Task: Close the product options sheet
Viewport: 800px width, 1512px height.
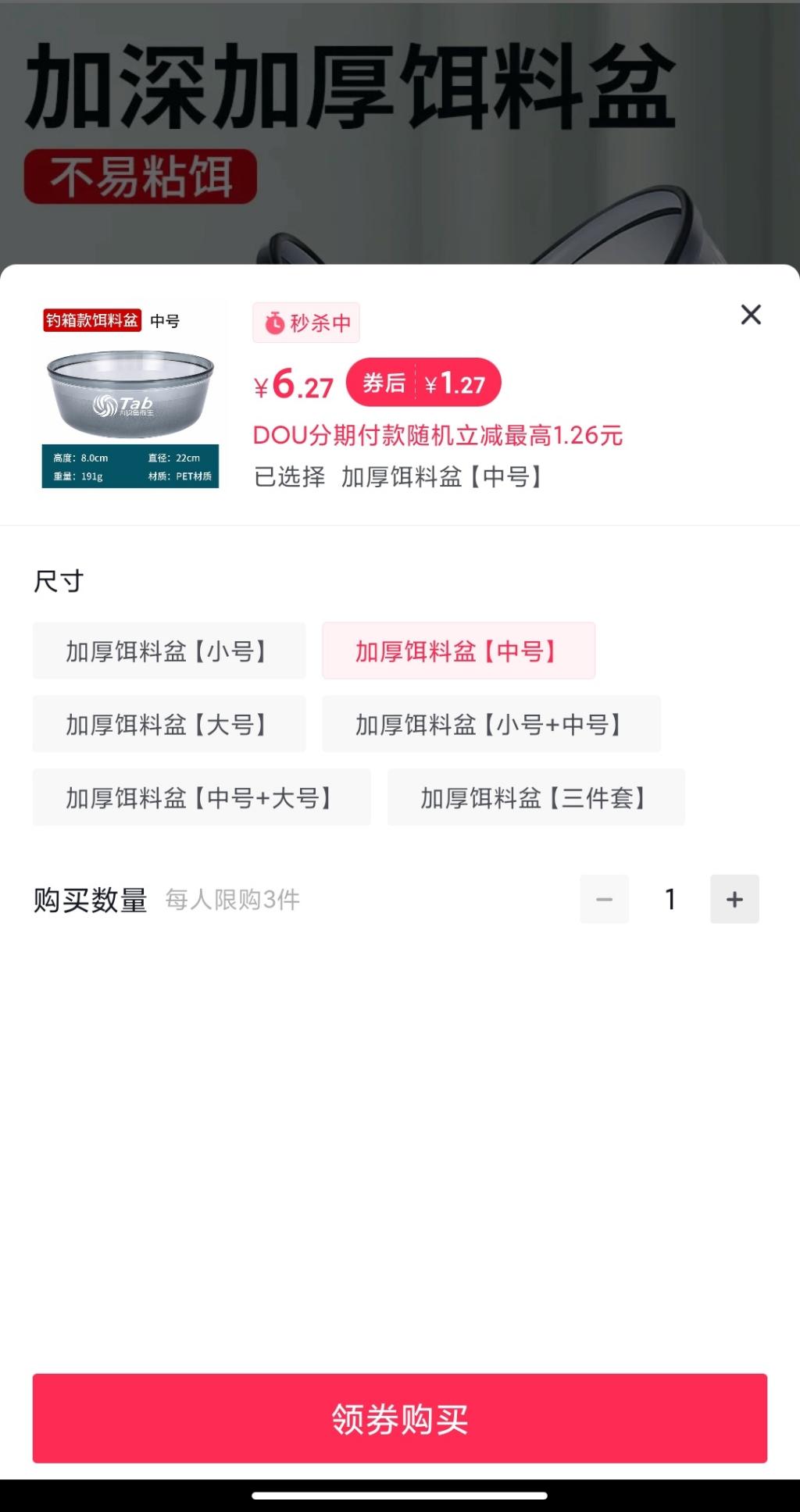Action: pyautogui.click(x=751, y=315)
